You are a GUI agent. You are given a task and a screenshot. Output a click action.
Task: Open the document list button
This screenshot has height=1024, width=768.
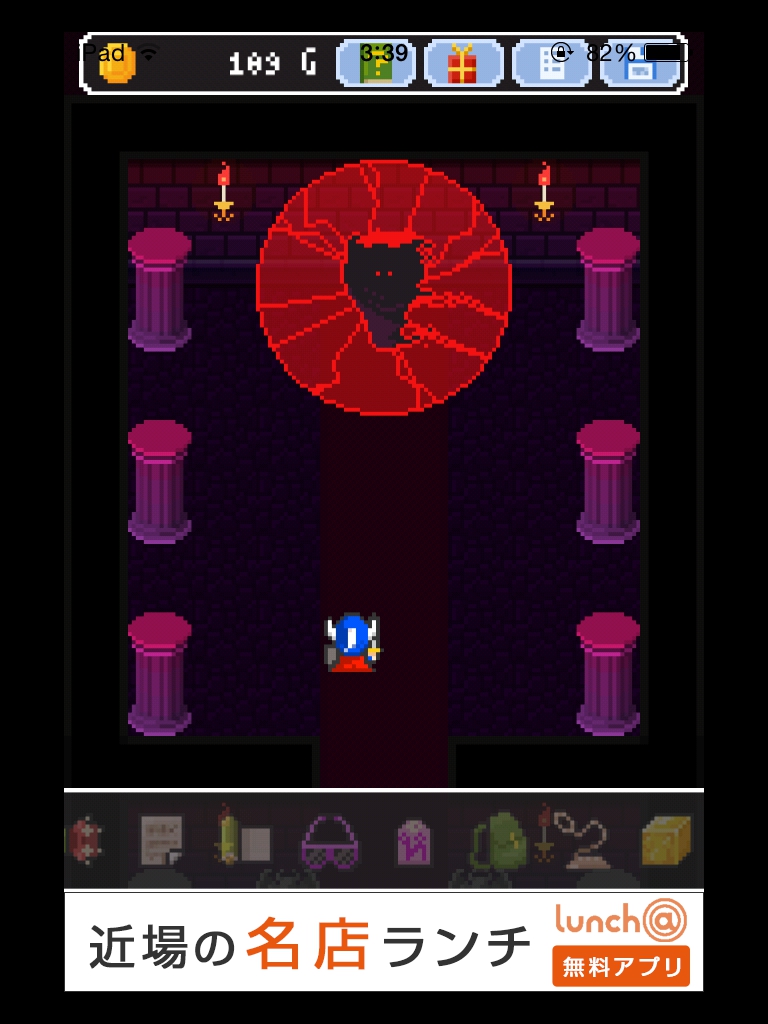[552, 63]
